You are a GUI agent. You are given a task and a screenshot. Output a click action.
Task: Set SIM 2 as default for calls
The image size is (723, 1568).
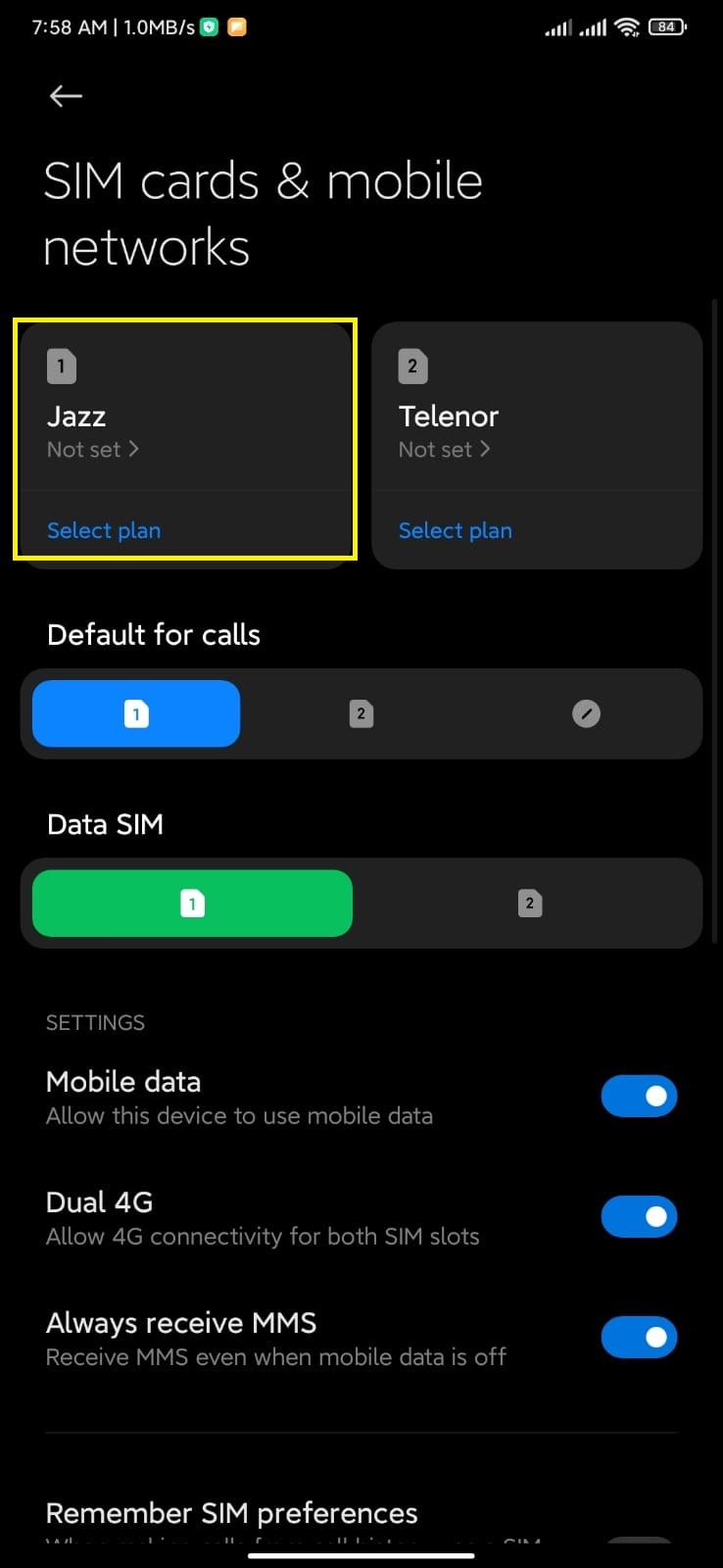pos(361,713)
